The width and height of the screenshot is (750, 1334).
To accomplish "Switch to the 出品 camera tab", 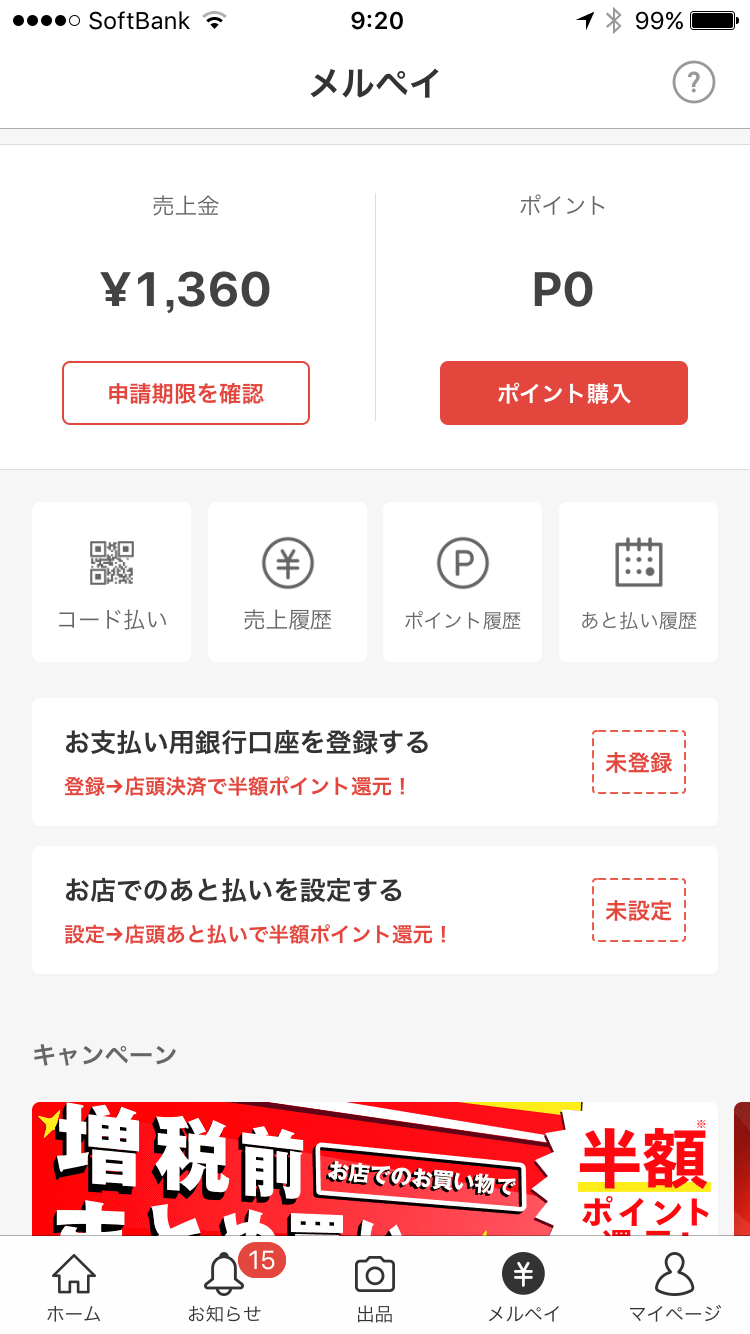I will click(x=375, y=1286).
